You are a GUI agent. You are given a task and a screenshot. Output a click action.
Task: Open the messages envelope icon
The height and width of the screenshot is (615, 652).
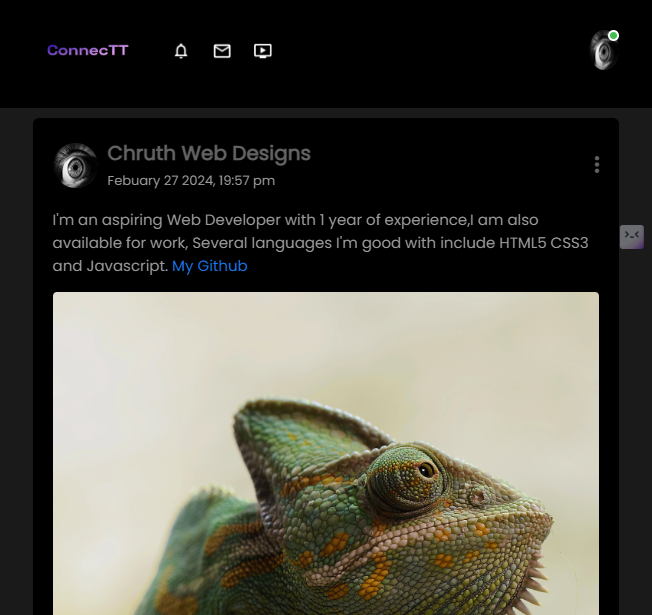(222, 51)
